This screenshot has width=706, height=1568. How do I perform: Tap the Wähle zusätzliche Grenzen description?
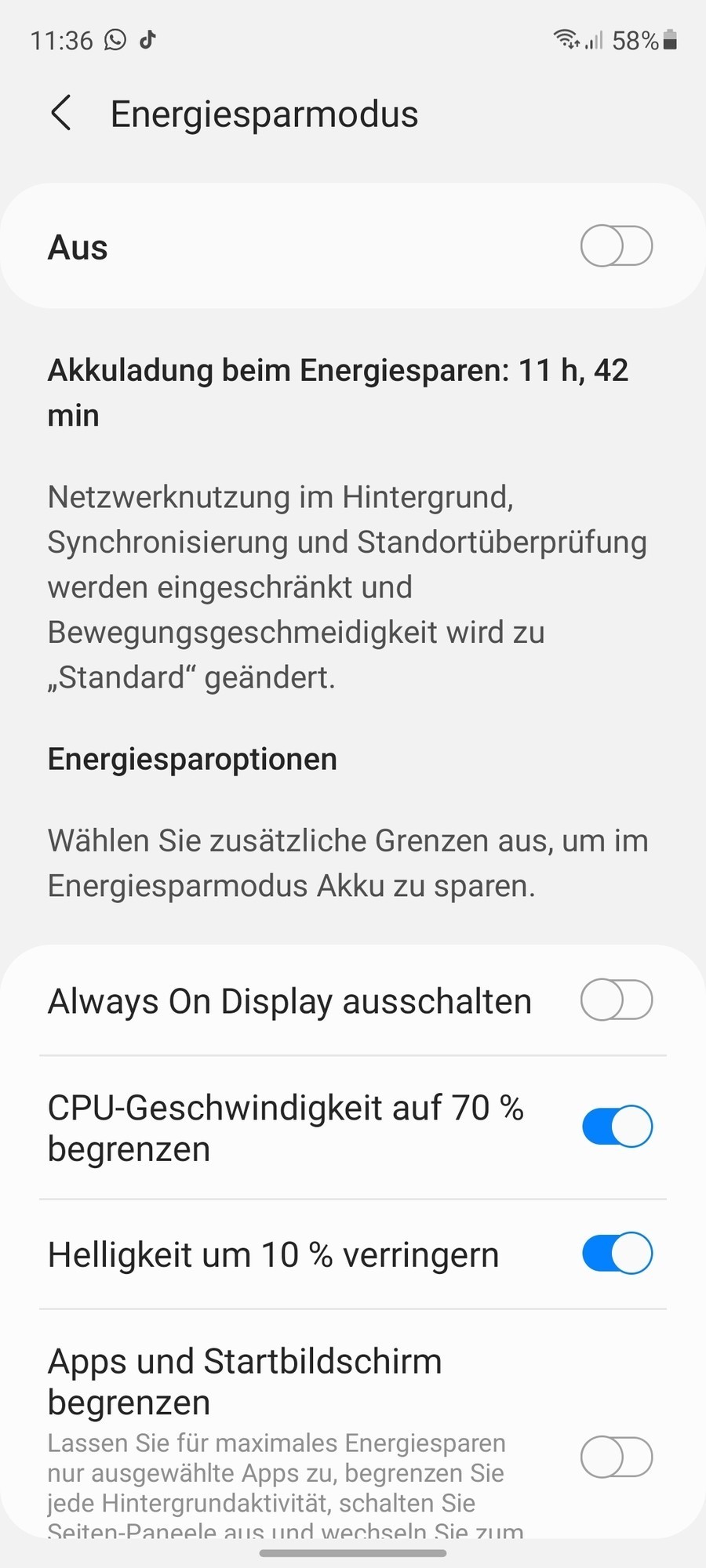[x=345, y=862]
